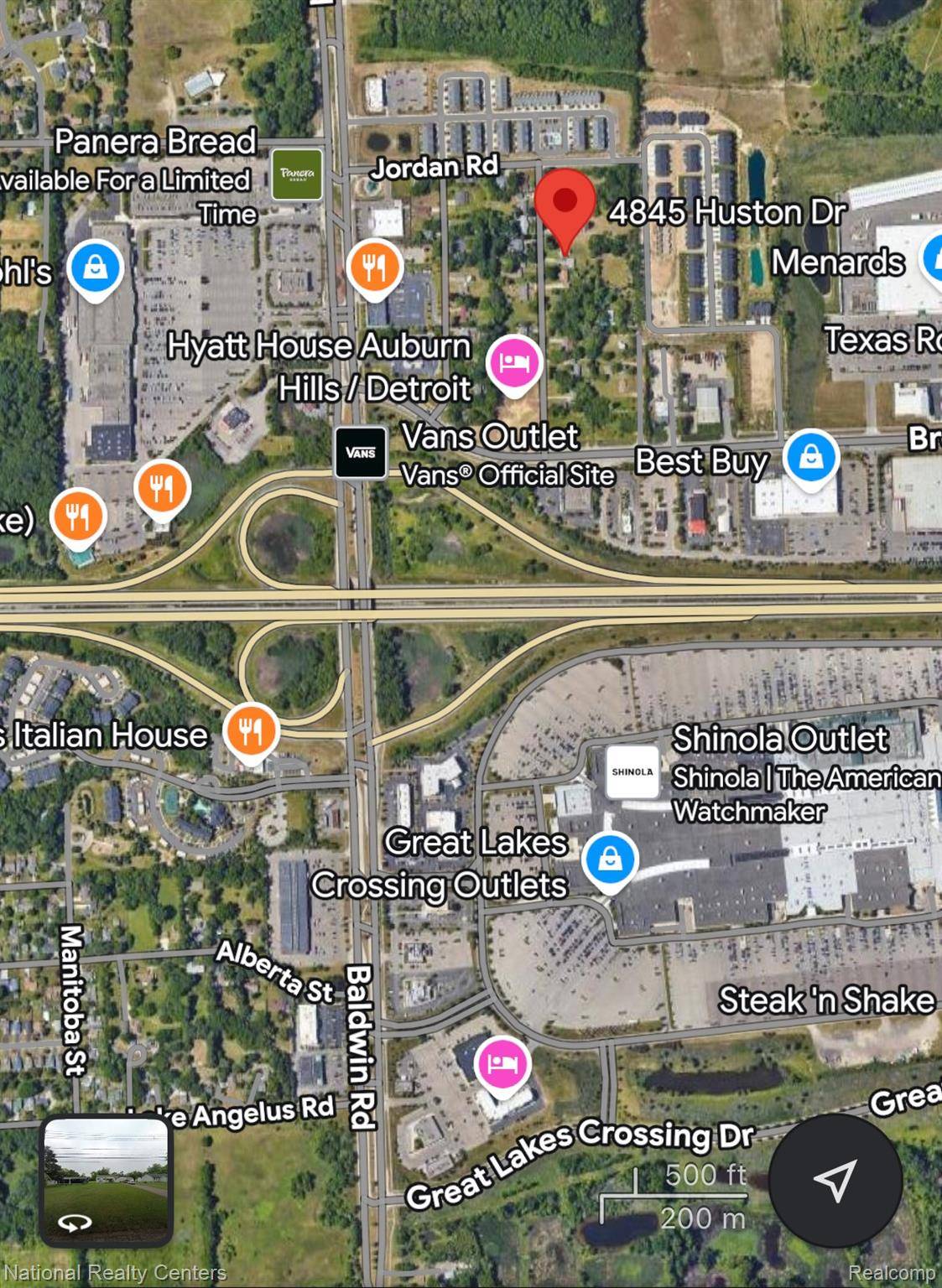Open the Hyatt House Auburn Hills hotel pin
Screen dimensions: 942x1288
click(x=514, y=362)
